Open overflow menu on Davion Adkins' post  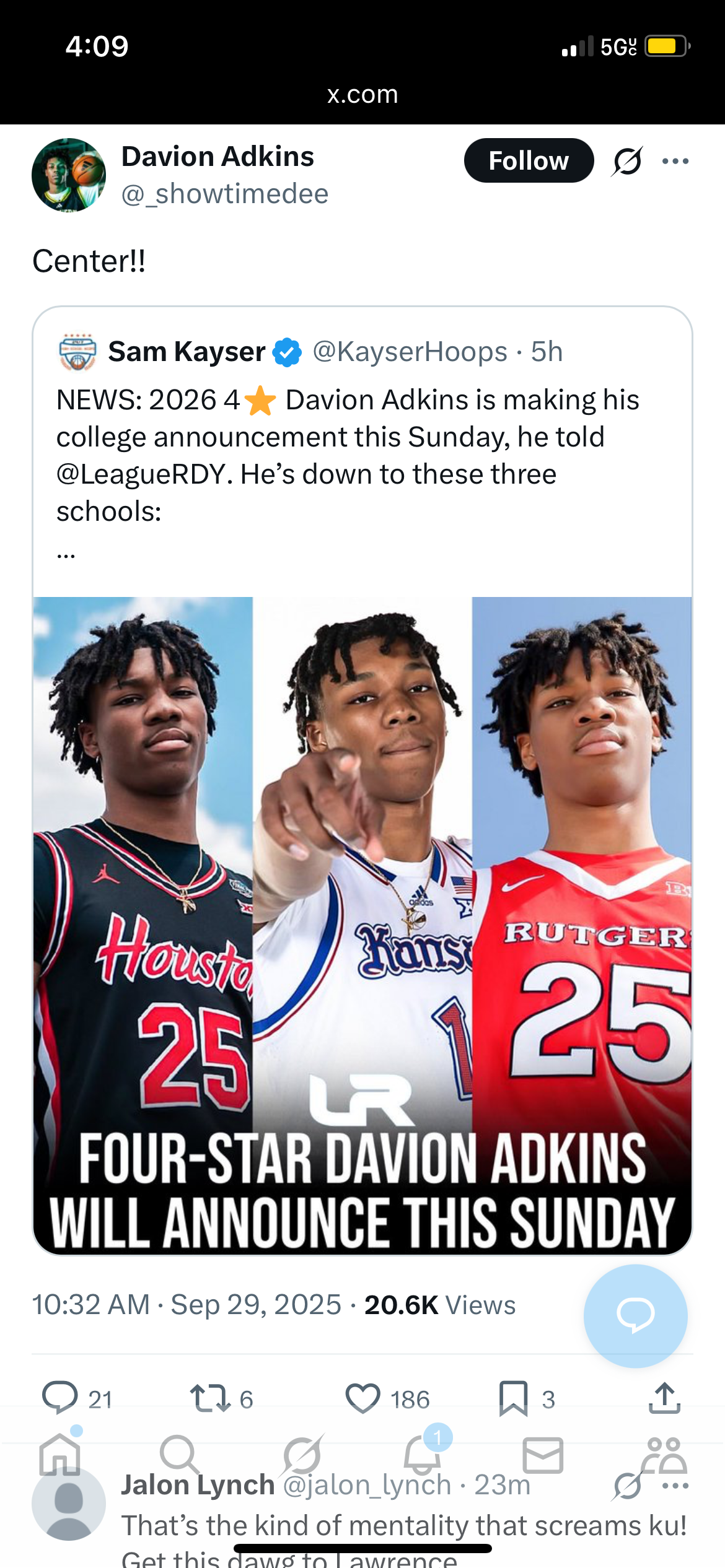point(675,162)
